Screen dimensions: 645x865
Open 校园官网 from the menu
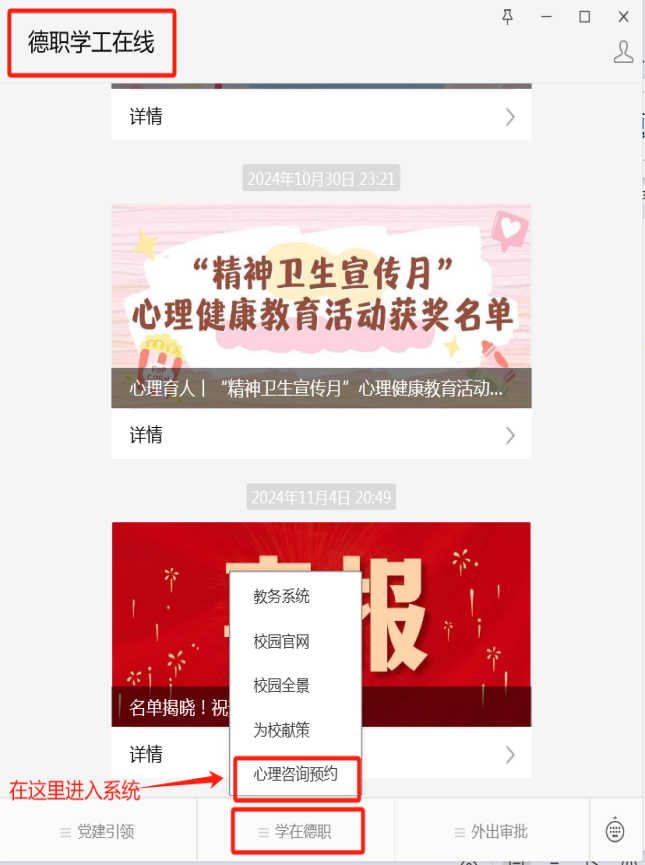click(282, 641)
